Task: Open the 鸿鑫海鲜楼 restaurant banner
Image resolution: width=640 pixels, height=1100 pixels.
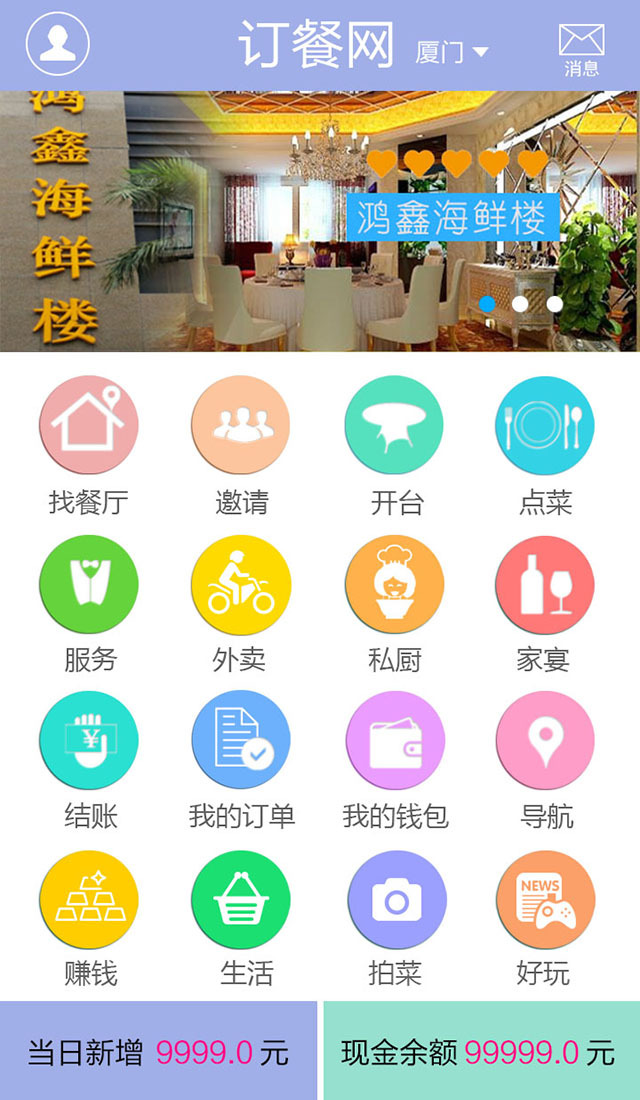Action: click(x=320, y=220)
